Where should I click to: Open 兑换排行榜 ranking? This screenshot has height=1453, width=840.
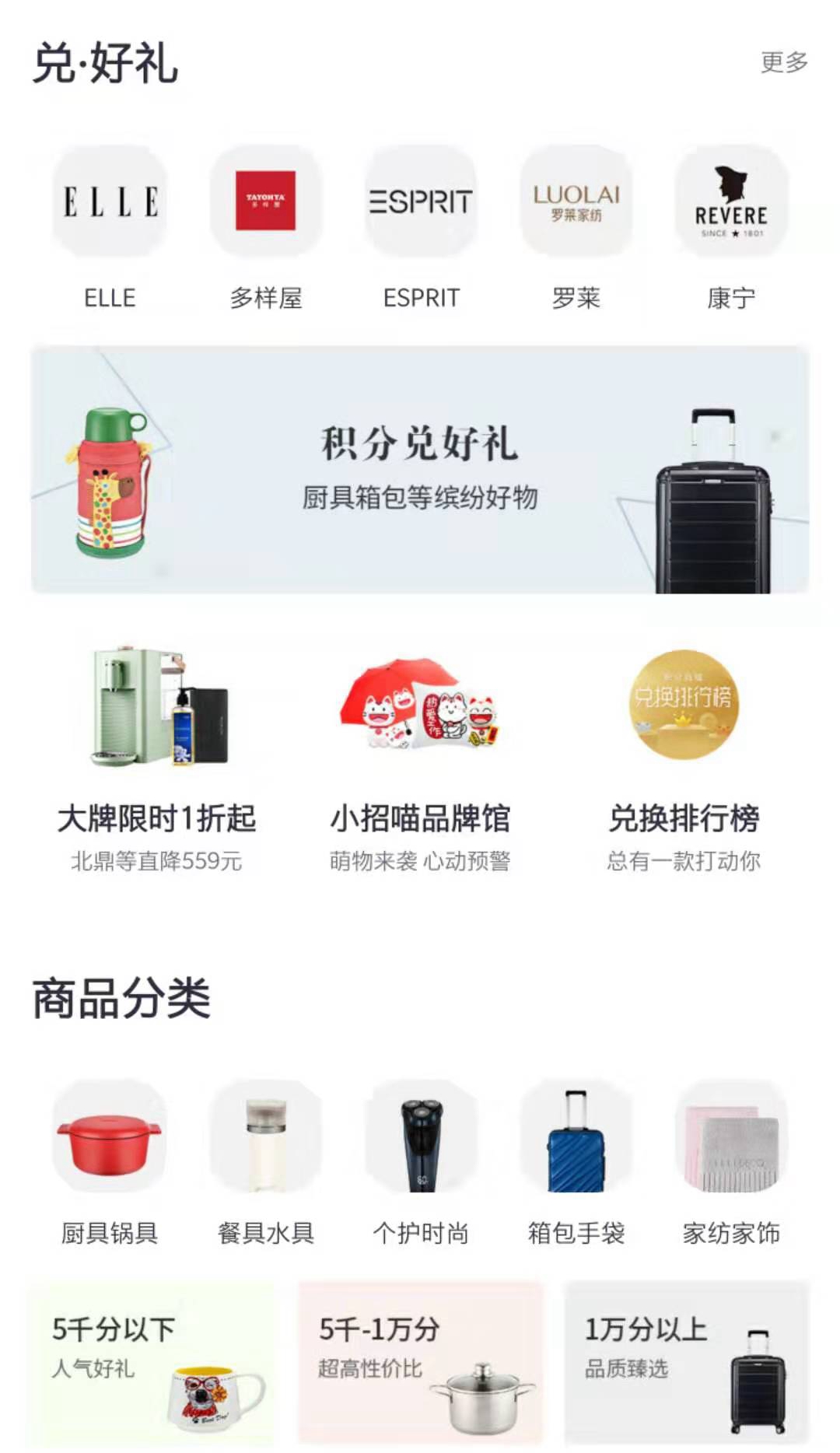click(683, 758)
